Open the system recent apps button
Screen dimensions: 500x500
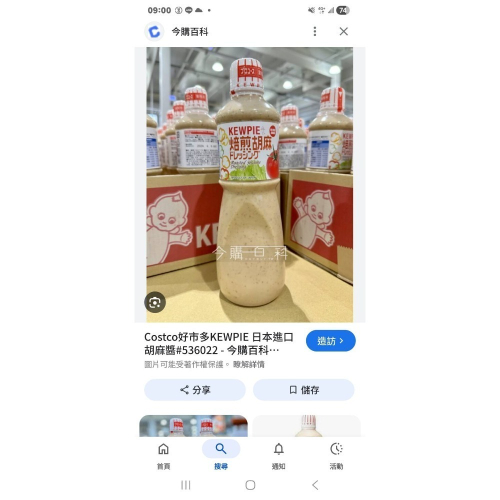point(186,485)
